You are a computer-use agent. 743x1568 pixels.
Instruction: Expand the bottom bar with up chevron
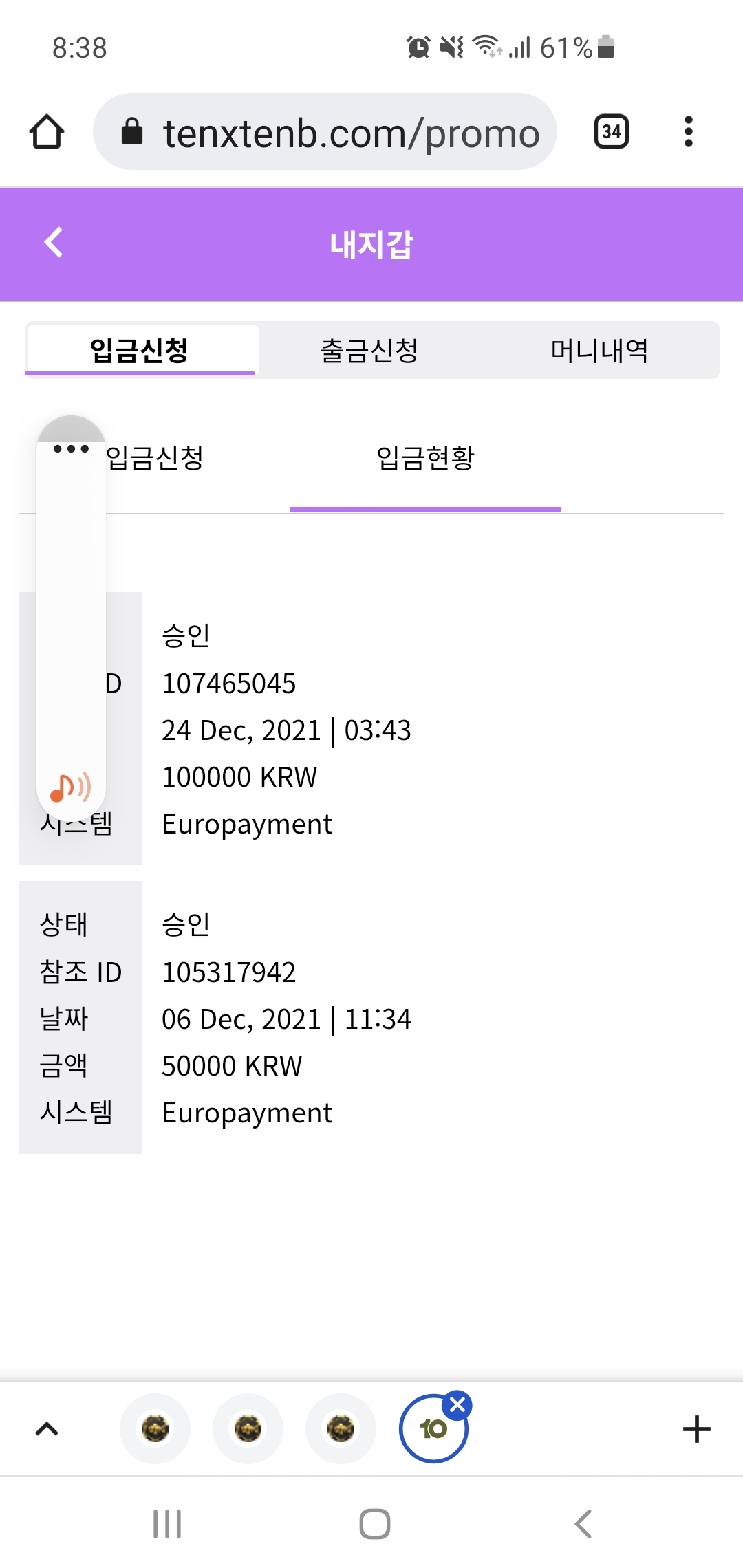(x=47, y=1429)
